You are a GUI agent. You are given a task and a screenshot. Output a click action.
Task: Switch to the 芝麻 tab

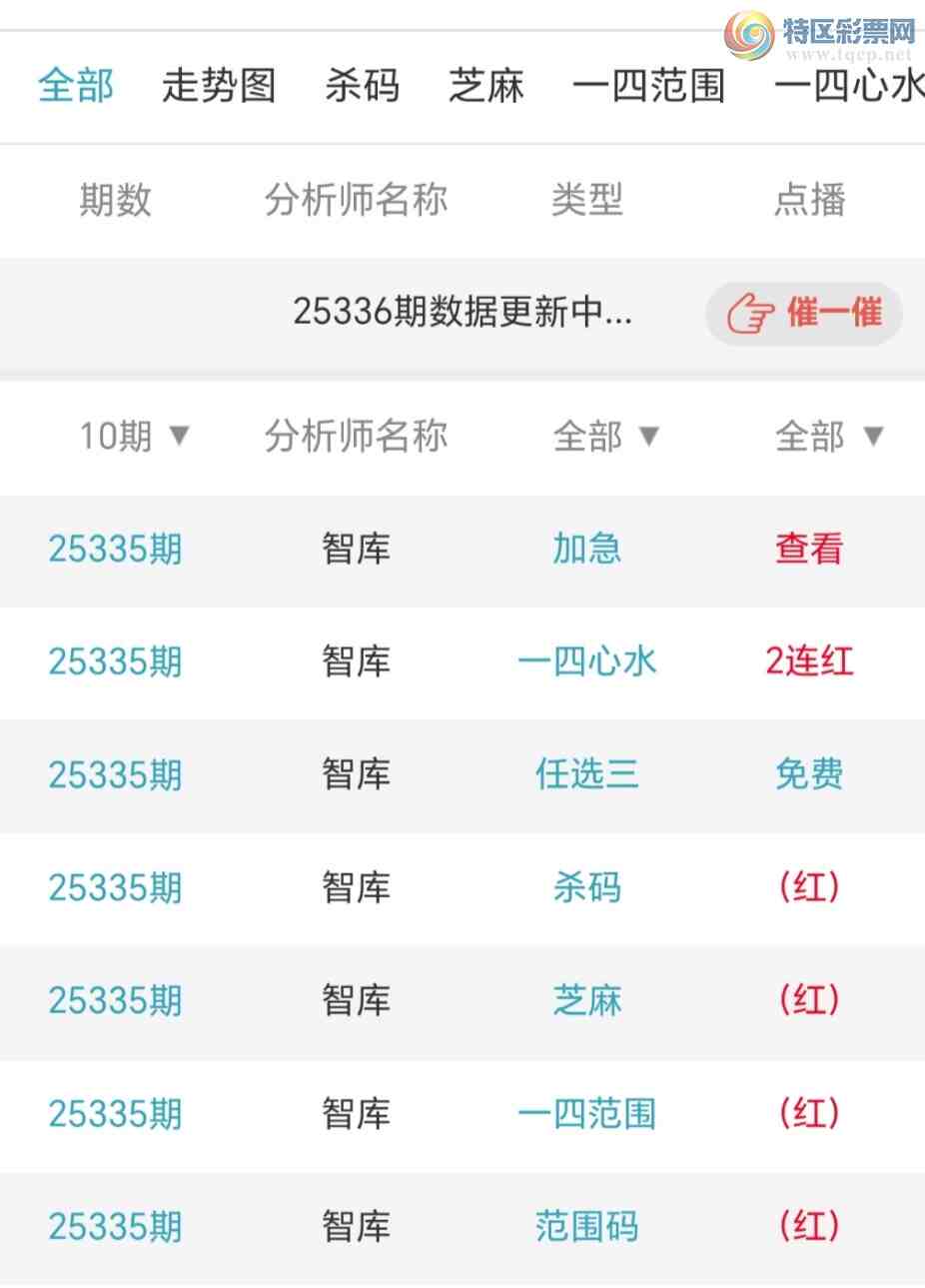486,86
